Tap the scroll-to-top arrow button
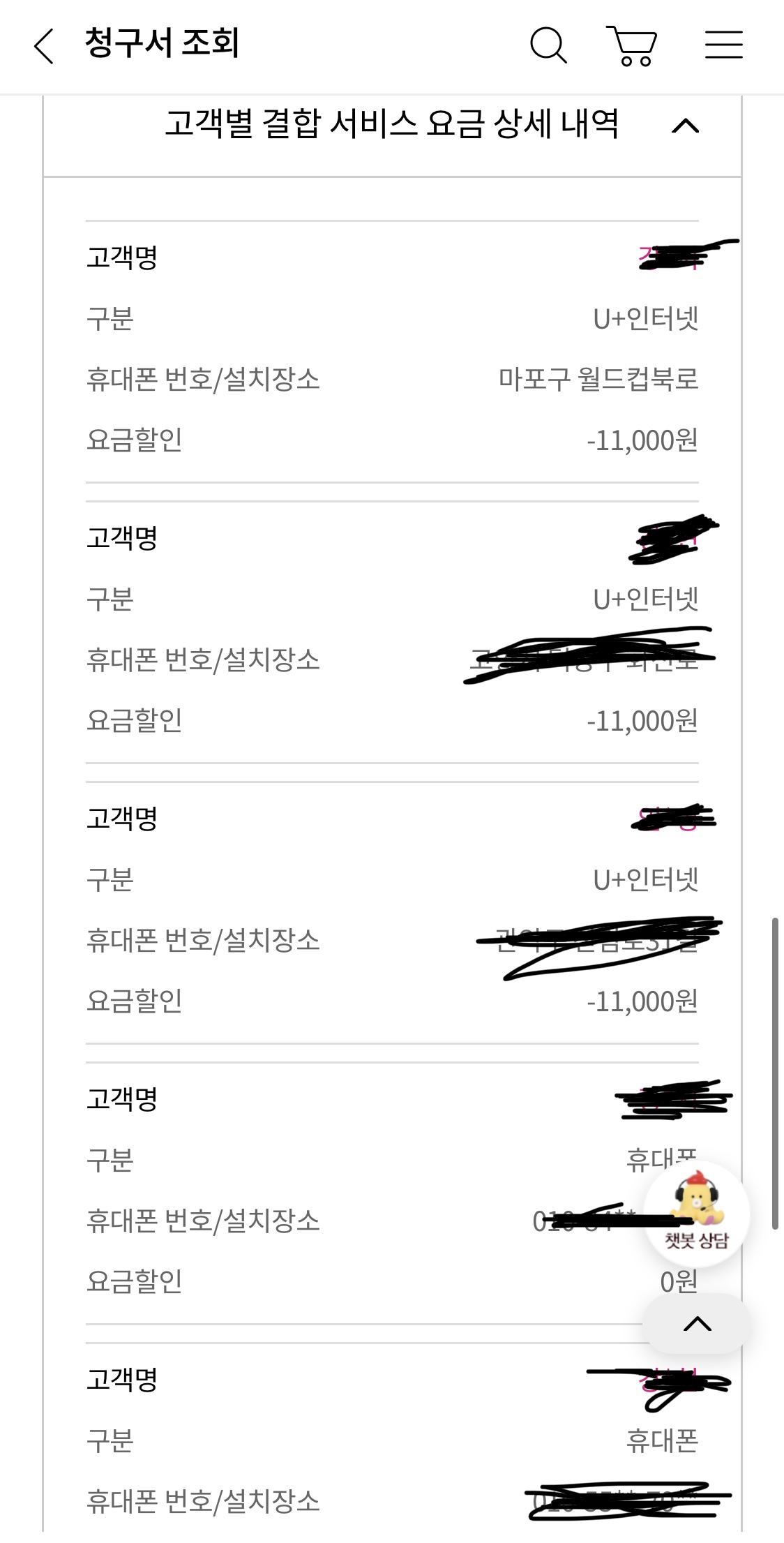 (x=697, y=1324)
